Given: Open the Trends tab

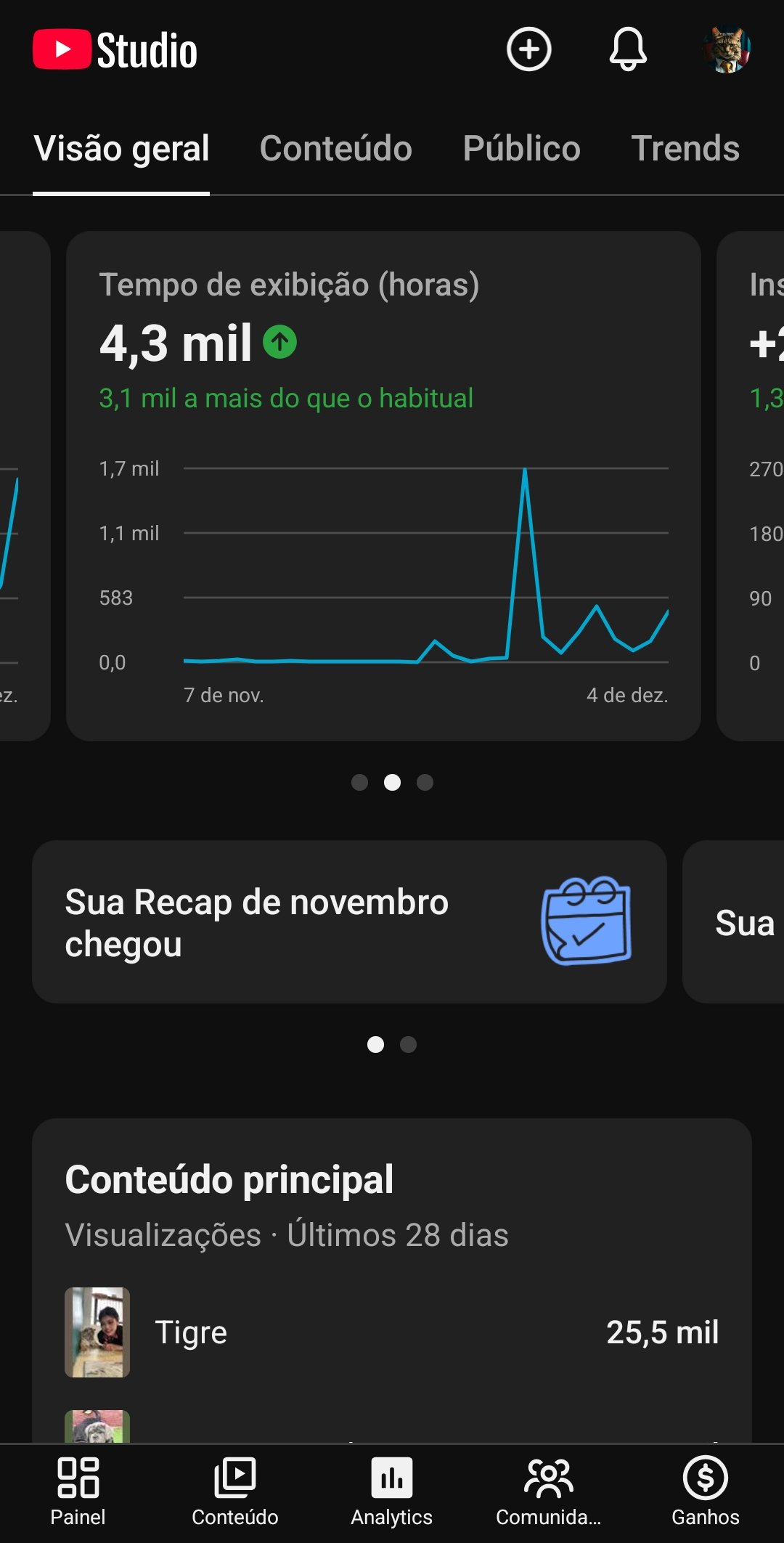Looking at the screenshot, I should point(685,149).
